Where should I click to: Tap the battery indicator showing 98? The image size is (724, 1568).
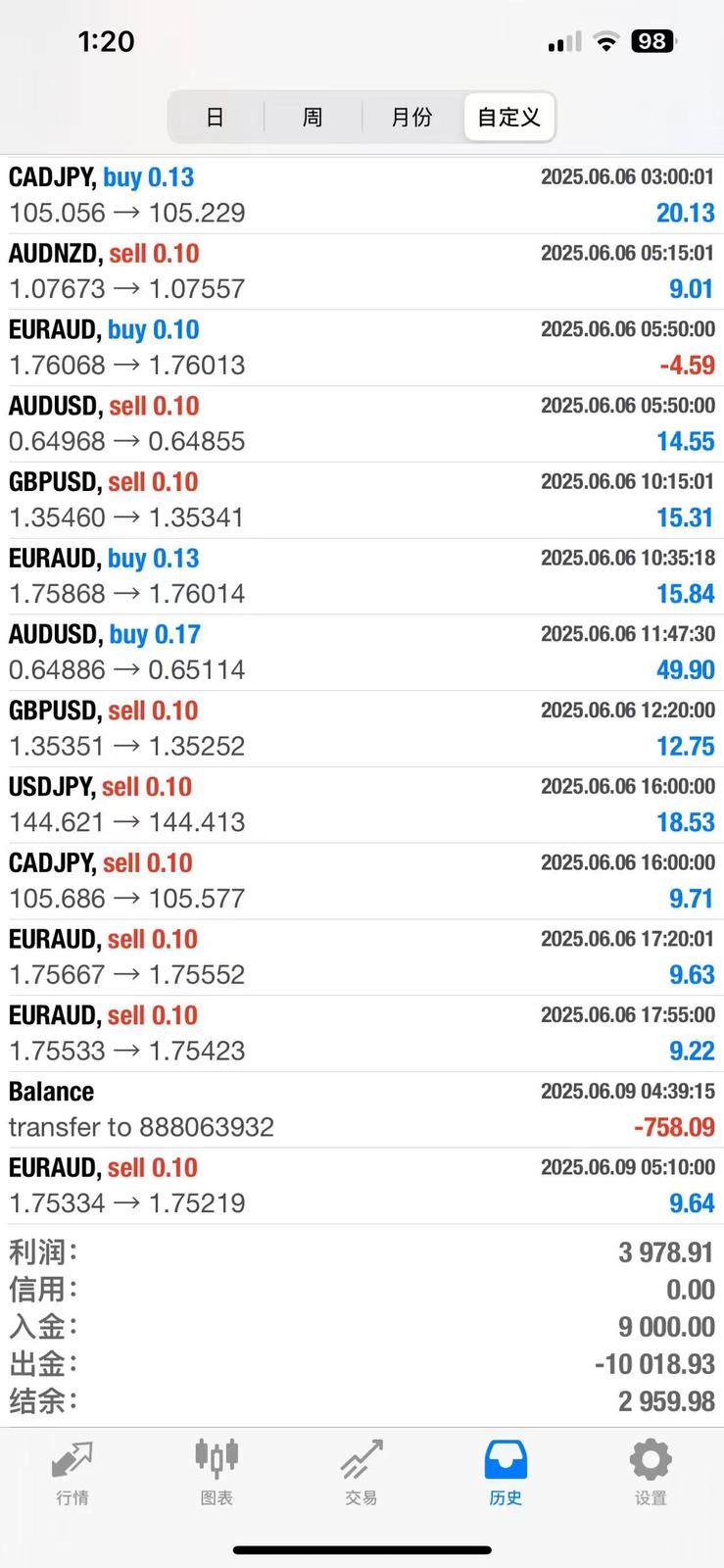650,41
